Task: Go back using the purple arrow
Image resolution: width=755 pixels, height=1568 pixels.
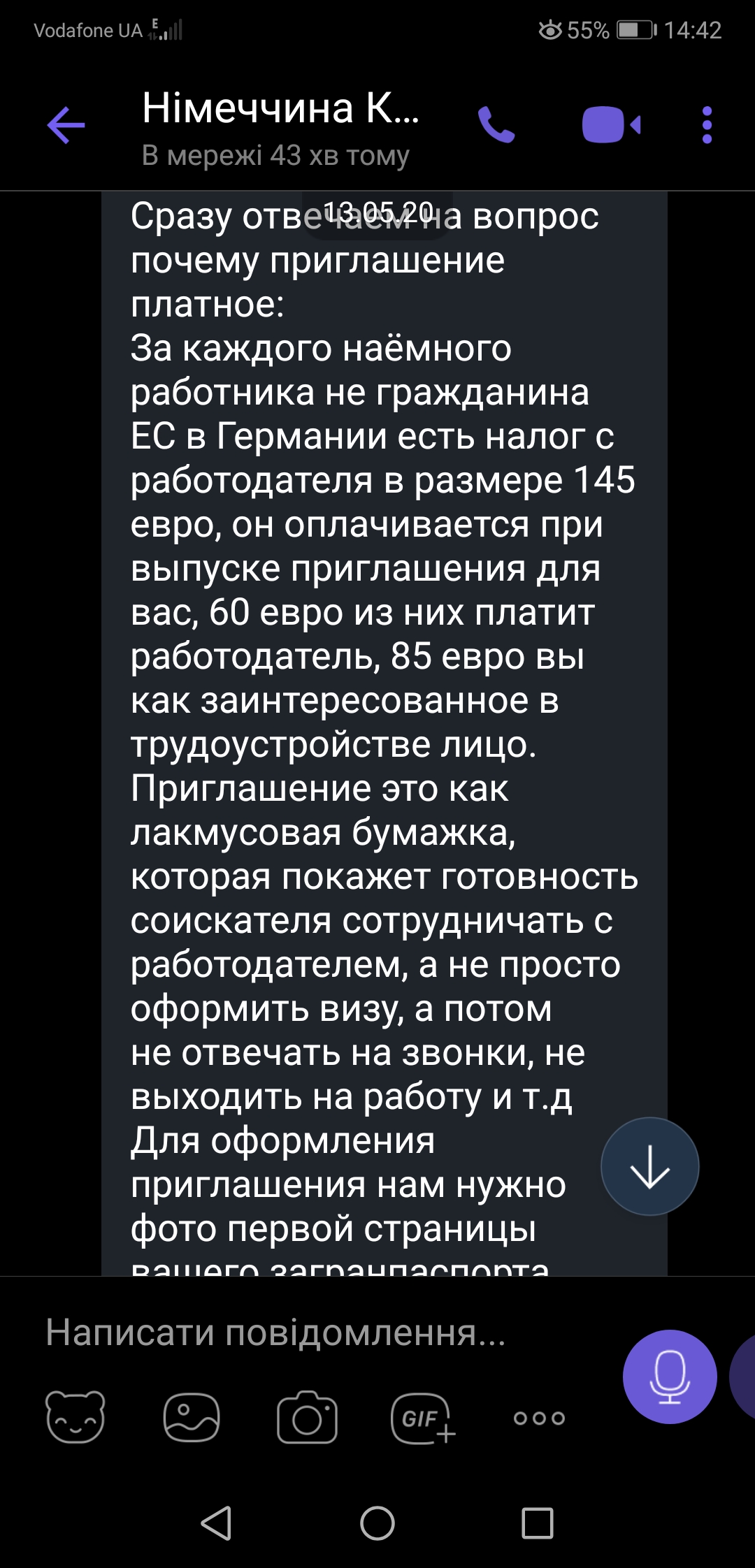Action: click(x=66, y=125)
